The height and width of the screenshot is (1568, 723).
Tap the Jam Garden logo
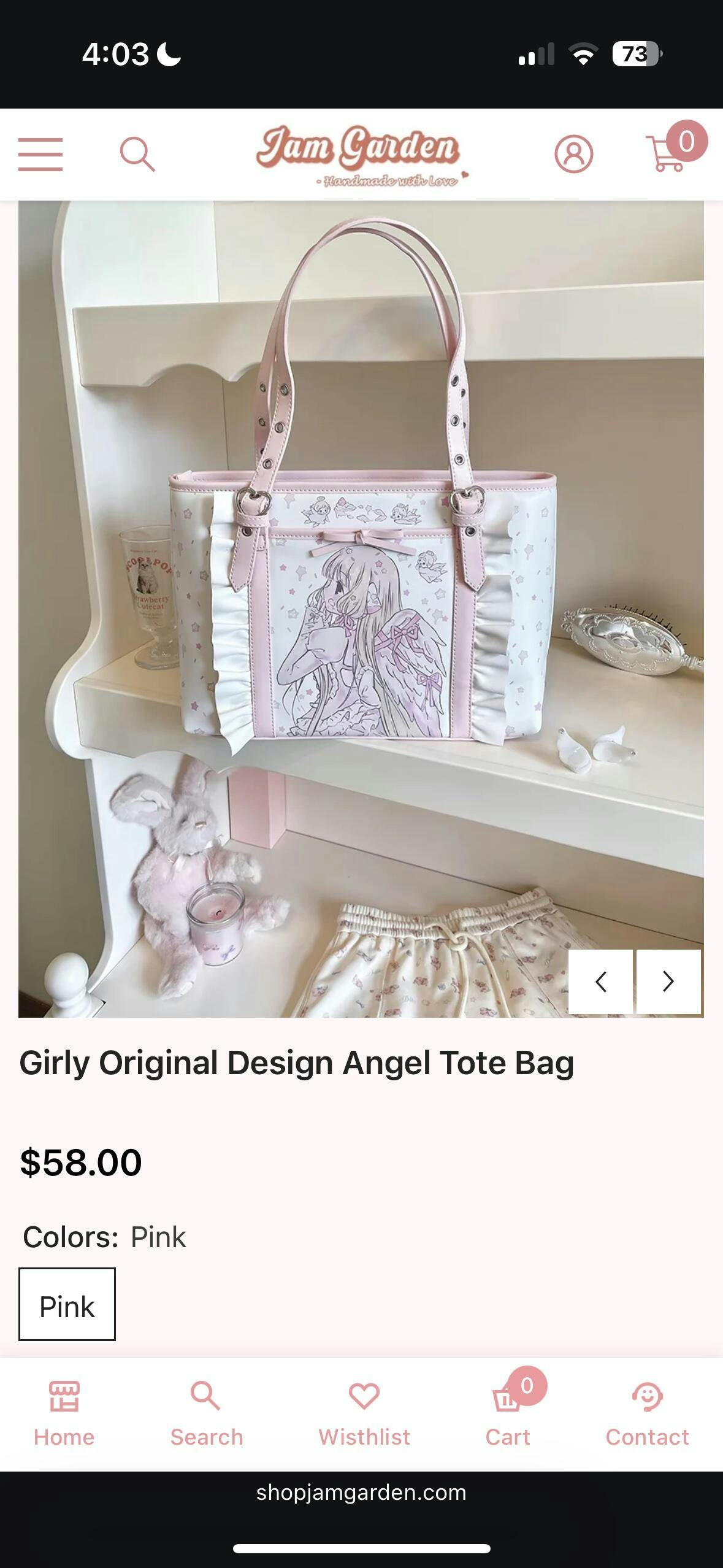click(362, 155)
